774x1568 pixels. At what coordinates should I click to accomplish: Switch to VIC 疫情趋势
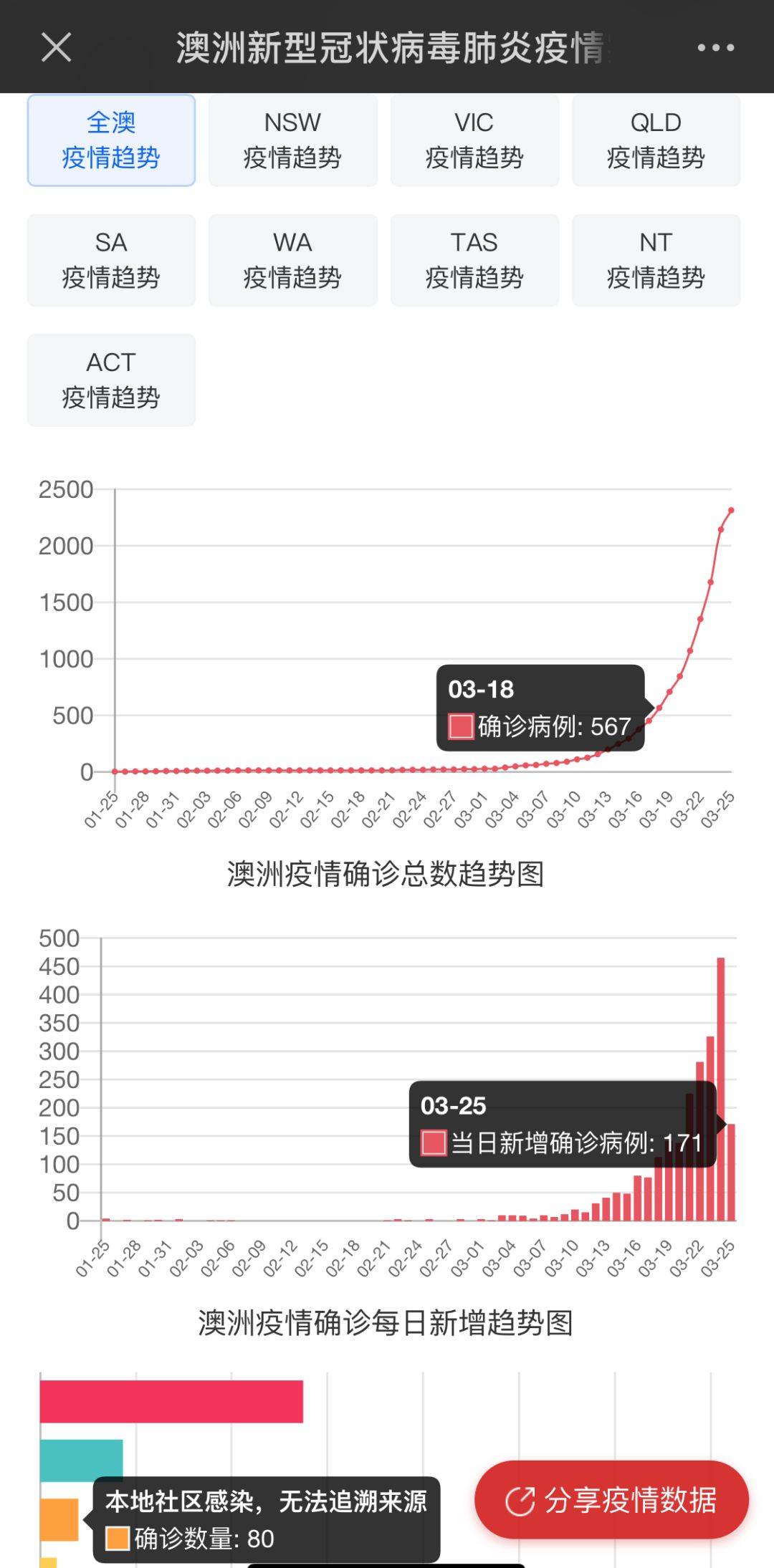474,140
